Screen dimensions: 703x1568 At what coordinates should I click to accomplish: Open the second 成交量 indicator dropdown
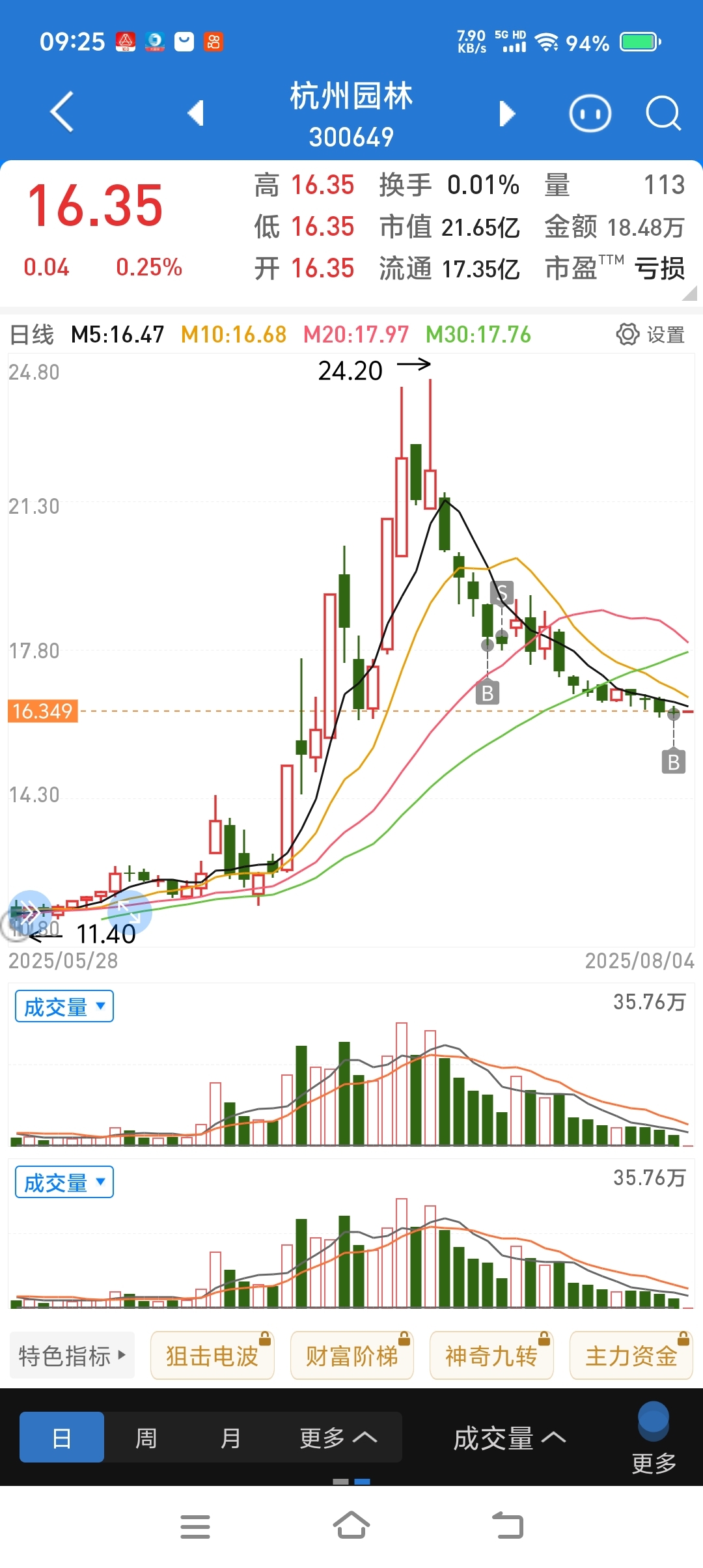[64, 1183]
